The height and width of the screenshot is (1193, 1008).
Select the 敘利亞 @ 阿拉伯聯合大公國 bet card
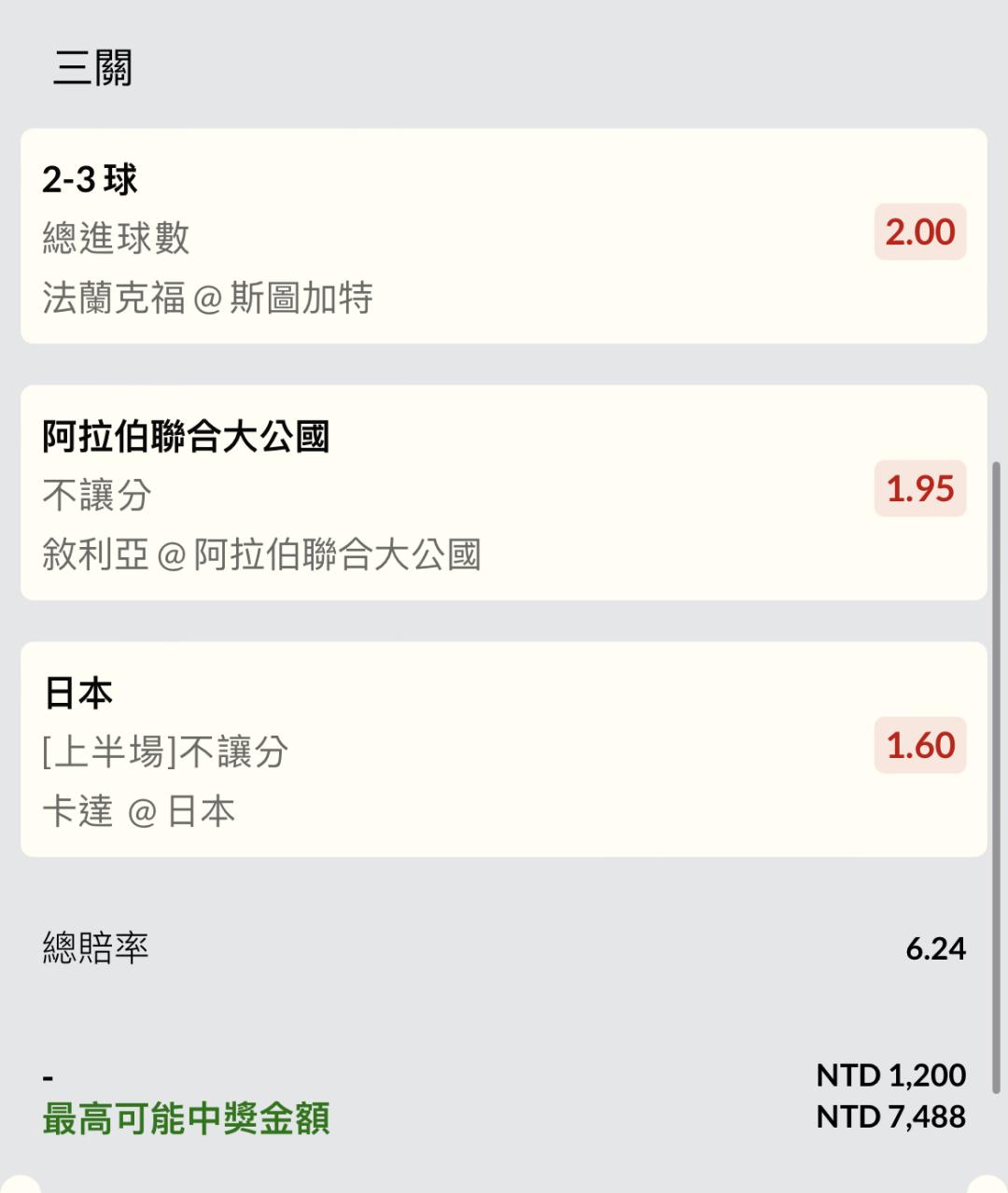point(504,493)
